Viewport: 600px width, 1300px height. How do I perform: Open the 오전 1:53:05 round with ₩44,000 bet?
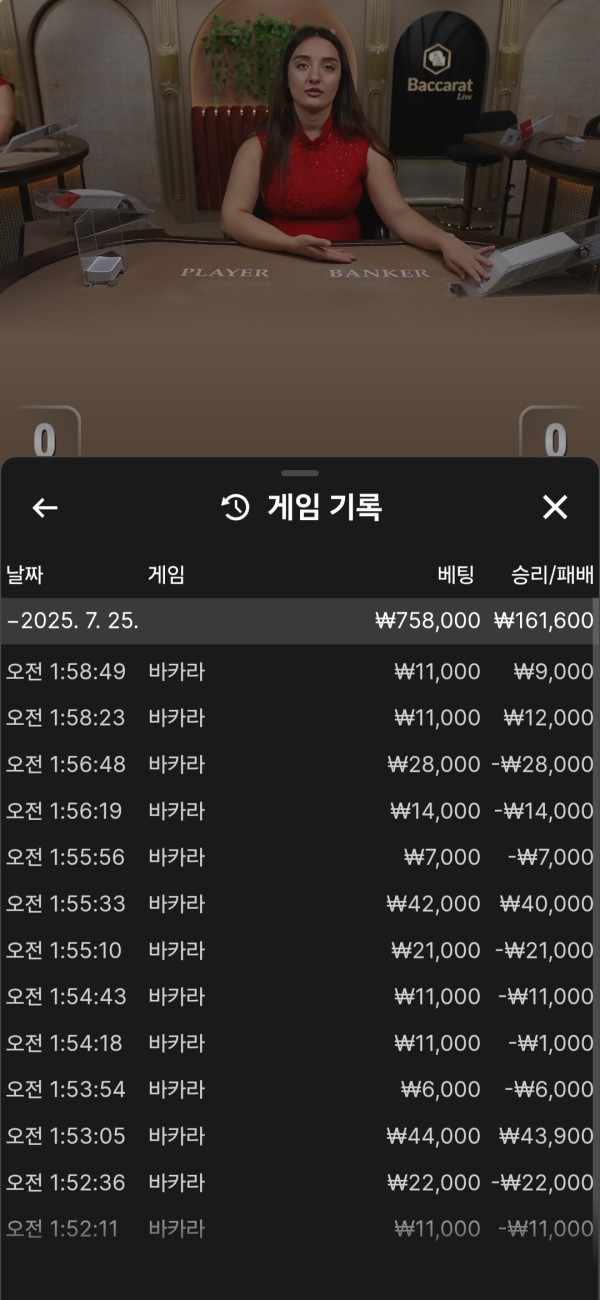pos(300,1136)
